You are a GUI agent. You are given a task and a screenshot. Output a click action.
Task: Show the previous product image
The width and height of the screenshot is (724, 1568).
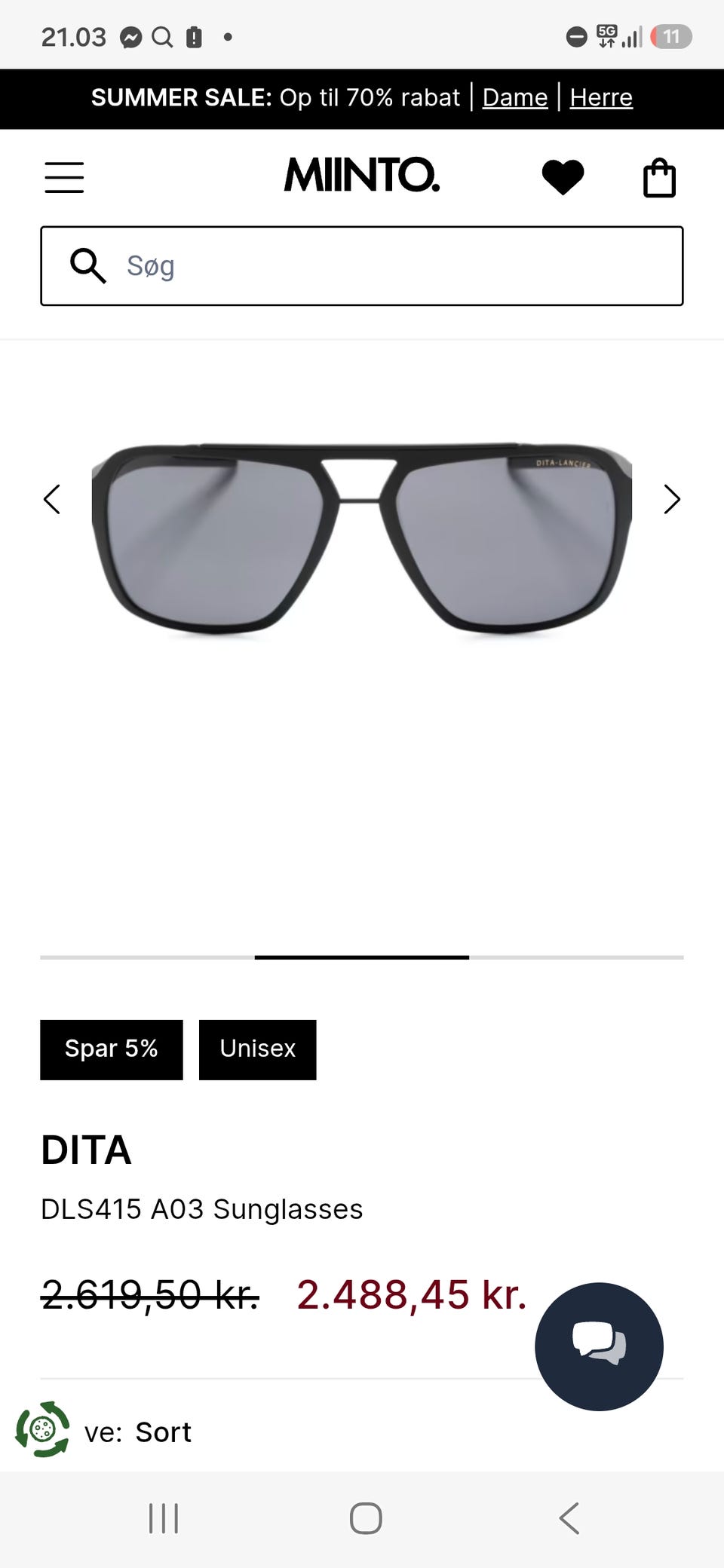click(x=52, y=499)
